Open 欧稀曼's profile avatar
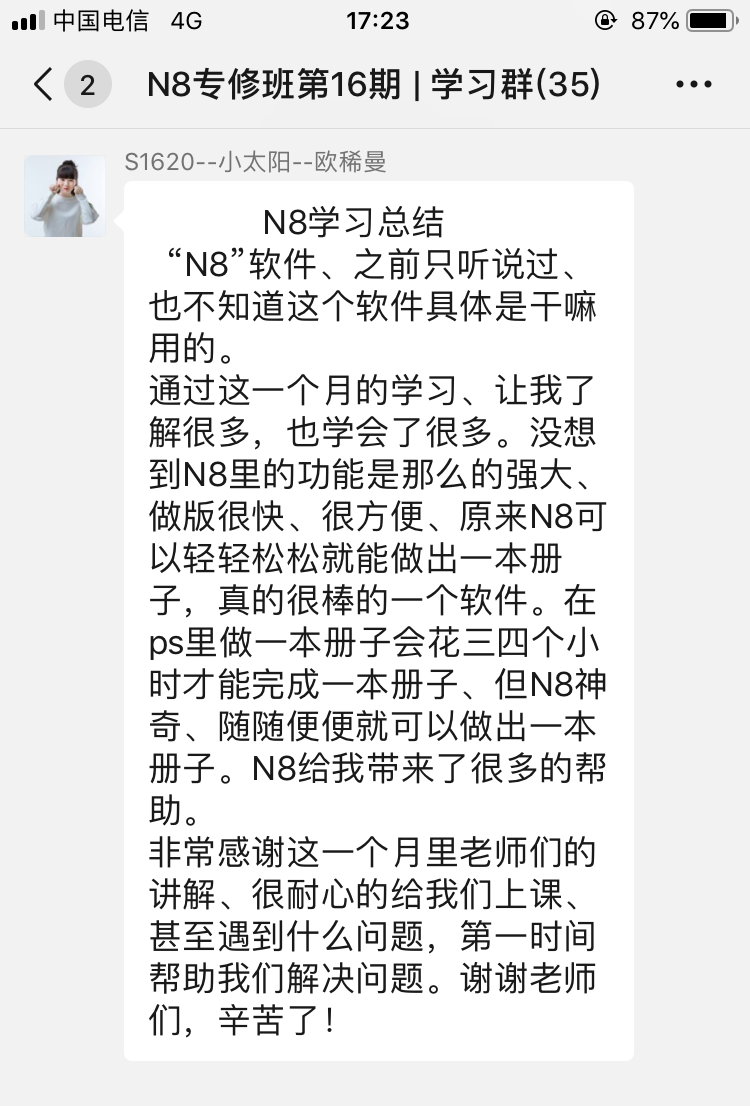Screen dimensions: 750x1106 [64, 196]
